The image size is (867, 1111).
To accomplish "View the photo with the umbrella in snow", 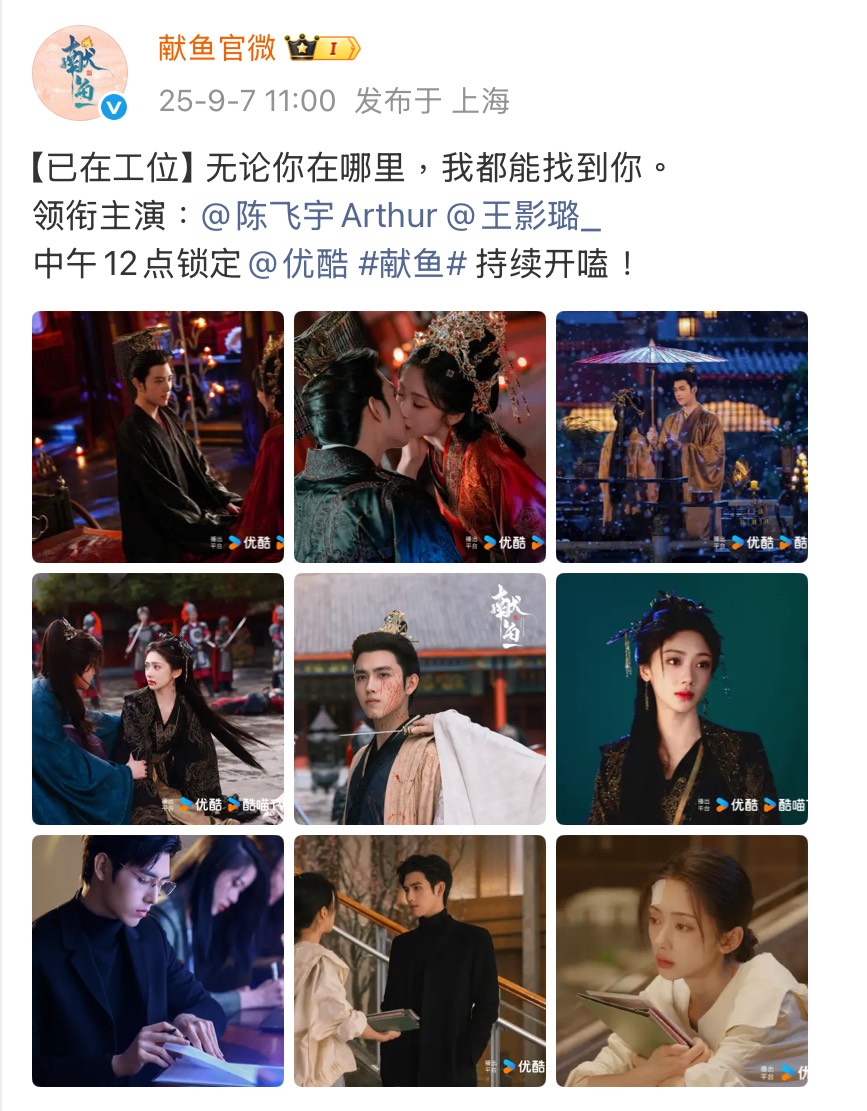I will pyautogui.click(x=681, y=437).
